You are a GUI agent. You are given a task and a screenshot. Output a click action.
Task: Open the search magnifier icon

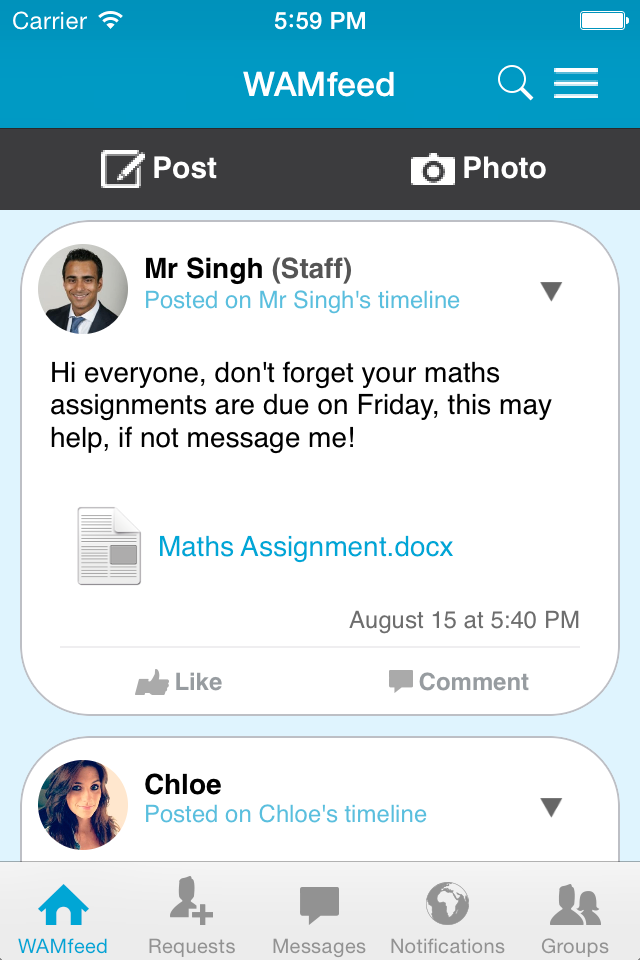(515, 83)
